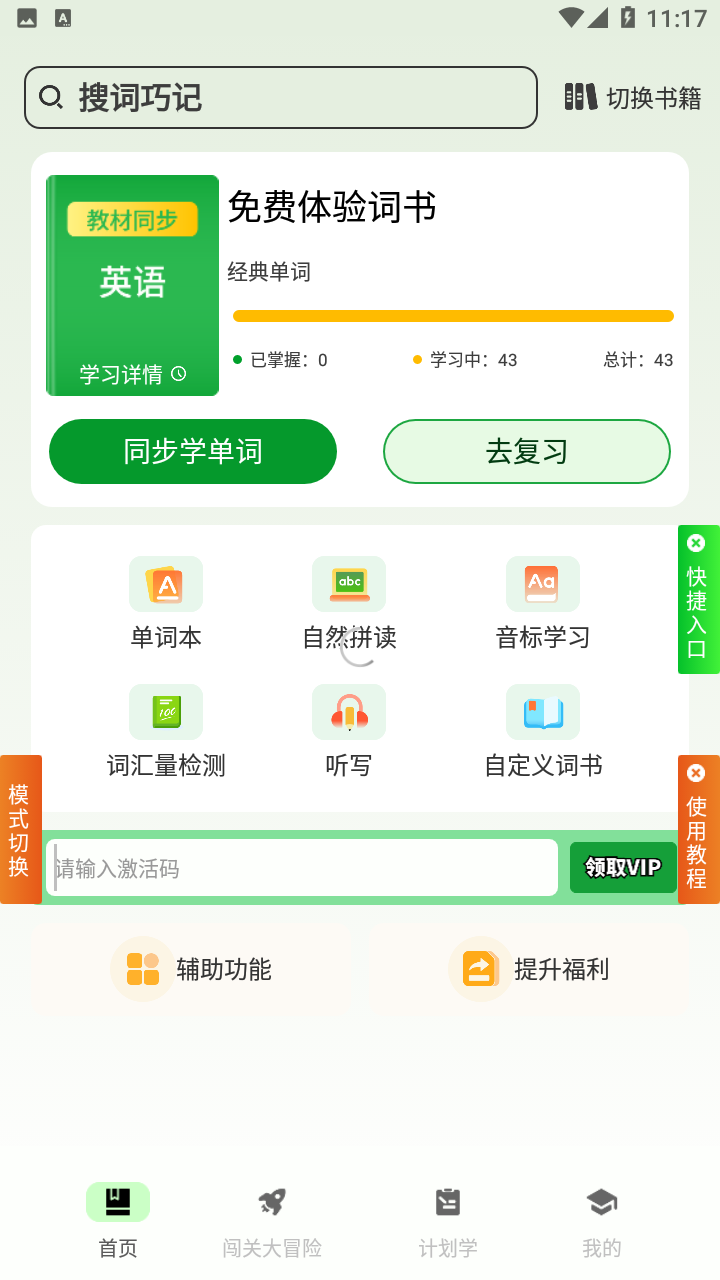720x1280 pixels.
Task: Tap the 模式切换 side button
Action: pos(20,830)
